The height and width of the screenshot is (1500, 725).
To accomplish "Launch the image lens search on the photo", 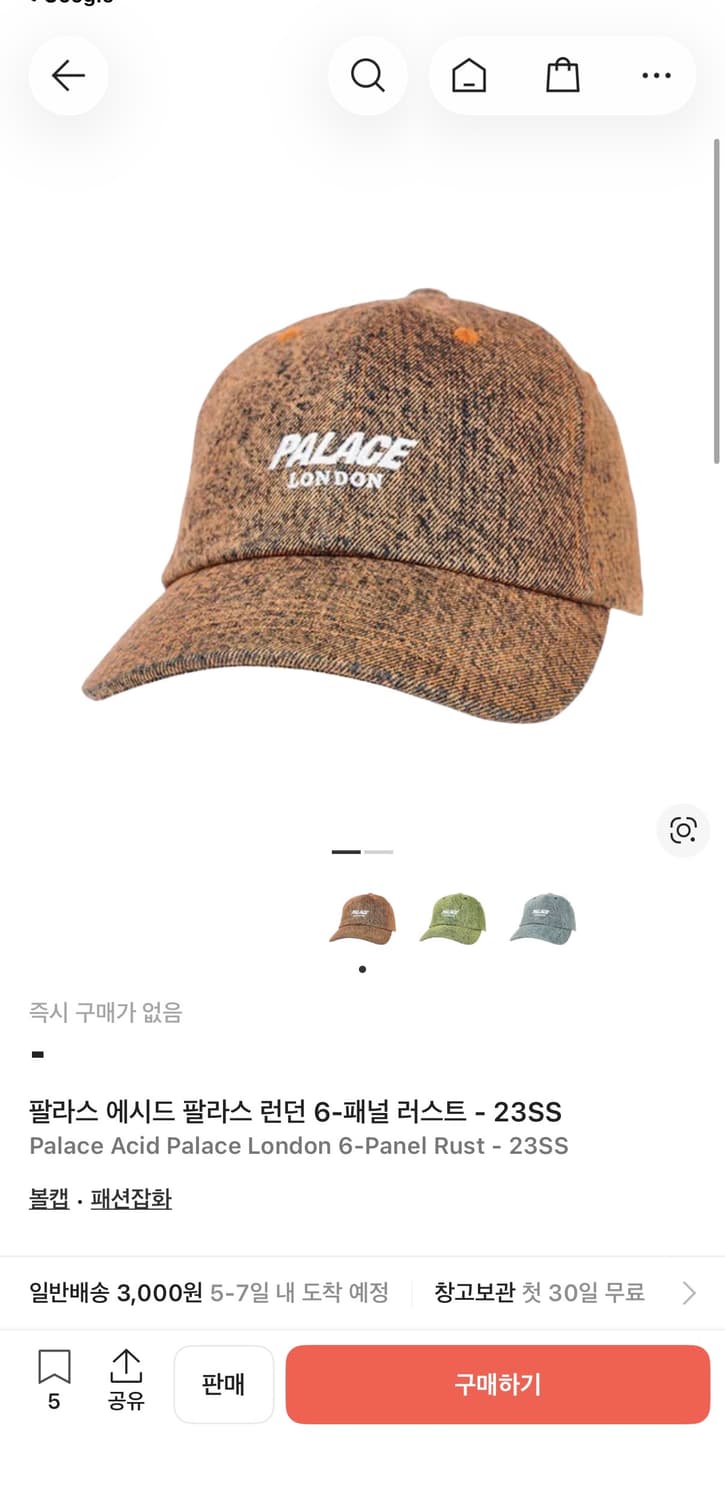I will (683, 830).
